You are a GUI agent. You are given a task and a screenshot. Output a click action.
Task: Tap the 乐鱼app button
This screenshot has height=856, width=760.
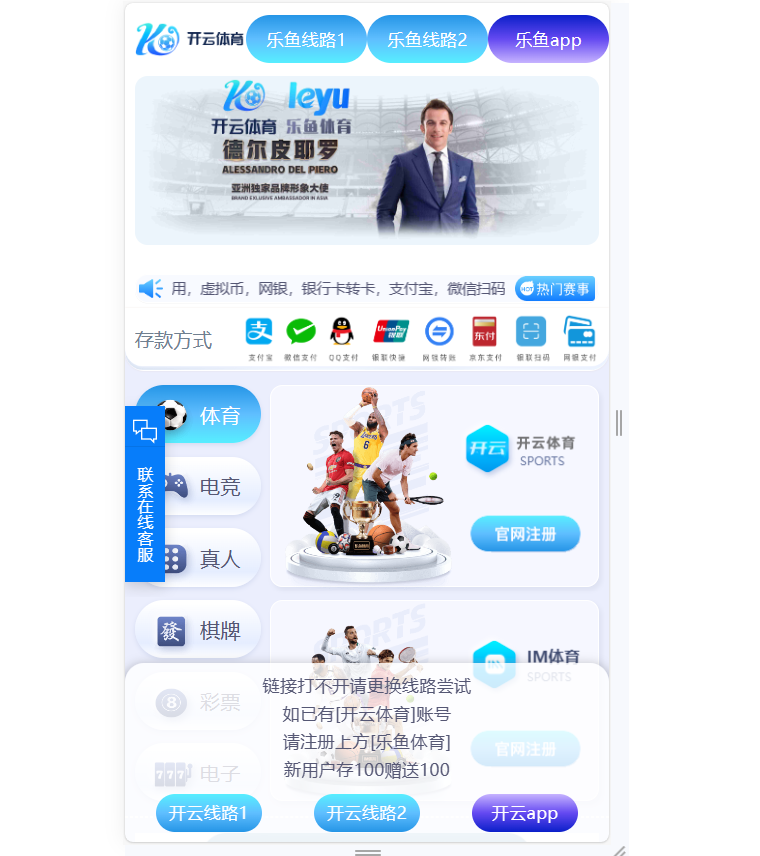click(x=548, y=40)
